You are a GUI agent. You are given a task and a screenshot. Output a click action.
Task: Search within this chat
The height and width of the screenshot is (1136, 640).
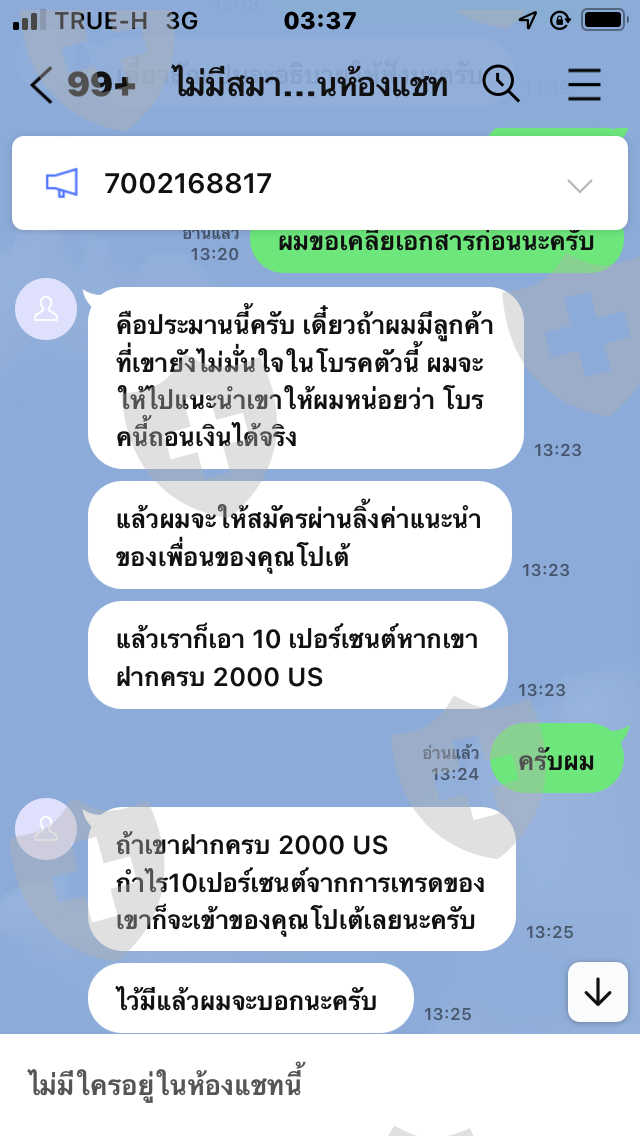(x=501, y=84)
